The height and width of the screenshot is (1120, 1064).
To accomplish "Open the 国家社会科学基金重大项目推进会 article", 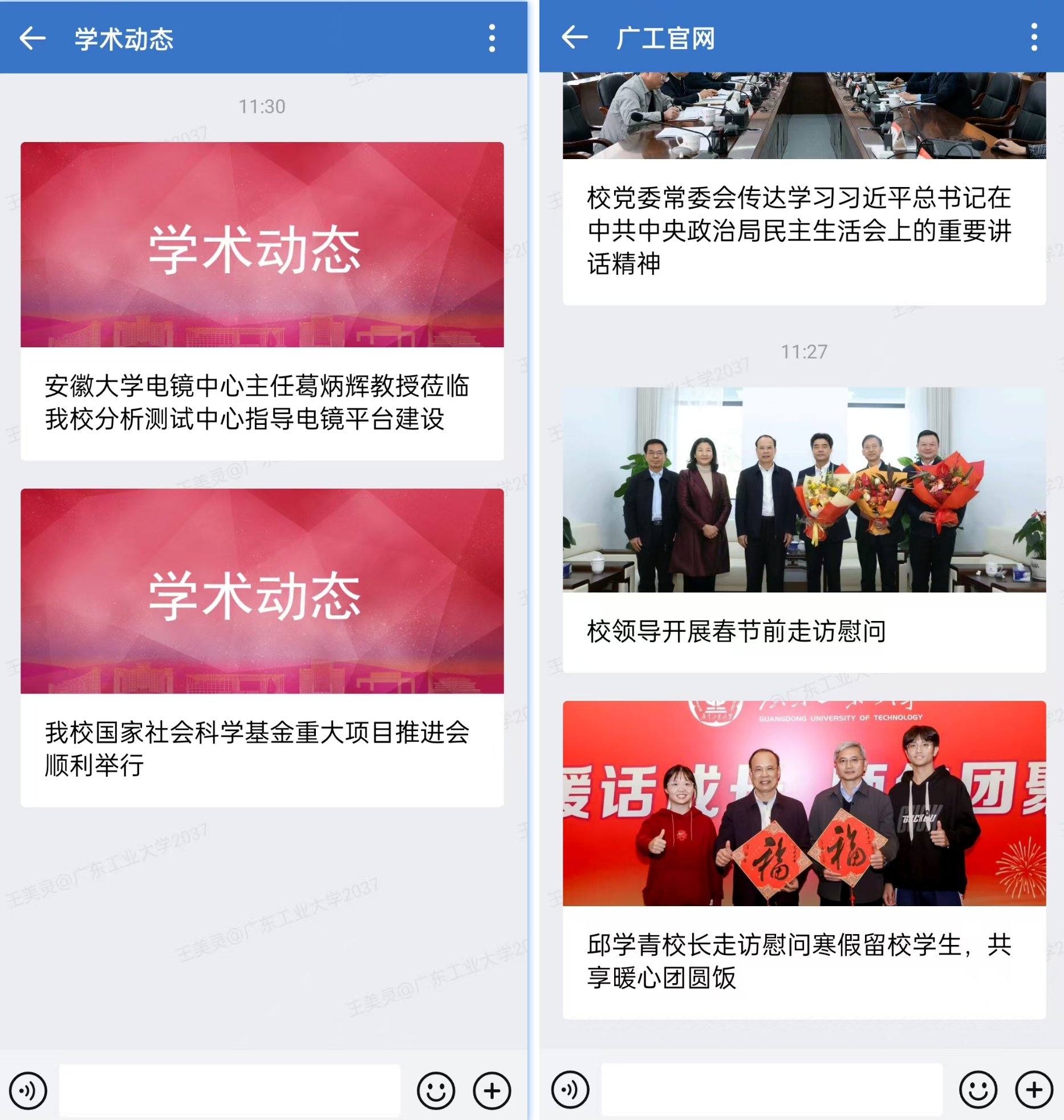I will click(262, 748).
